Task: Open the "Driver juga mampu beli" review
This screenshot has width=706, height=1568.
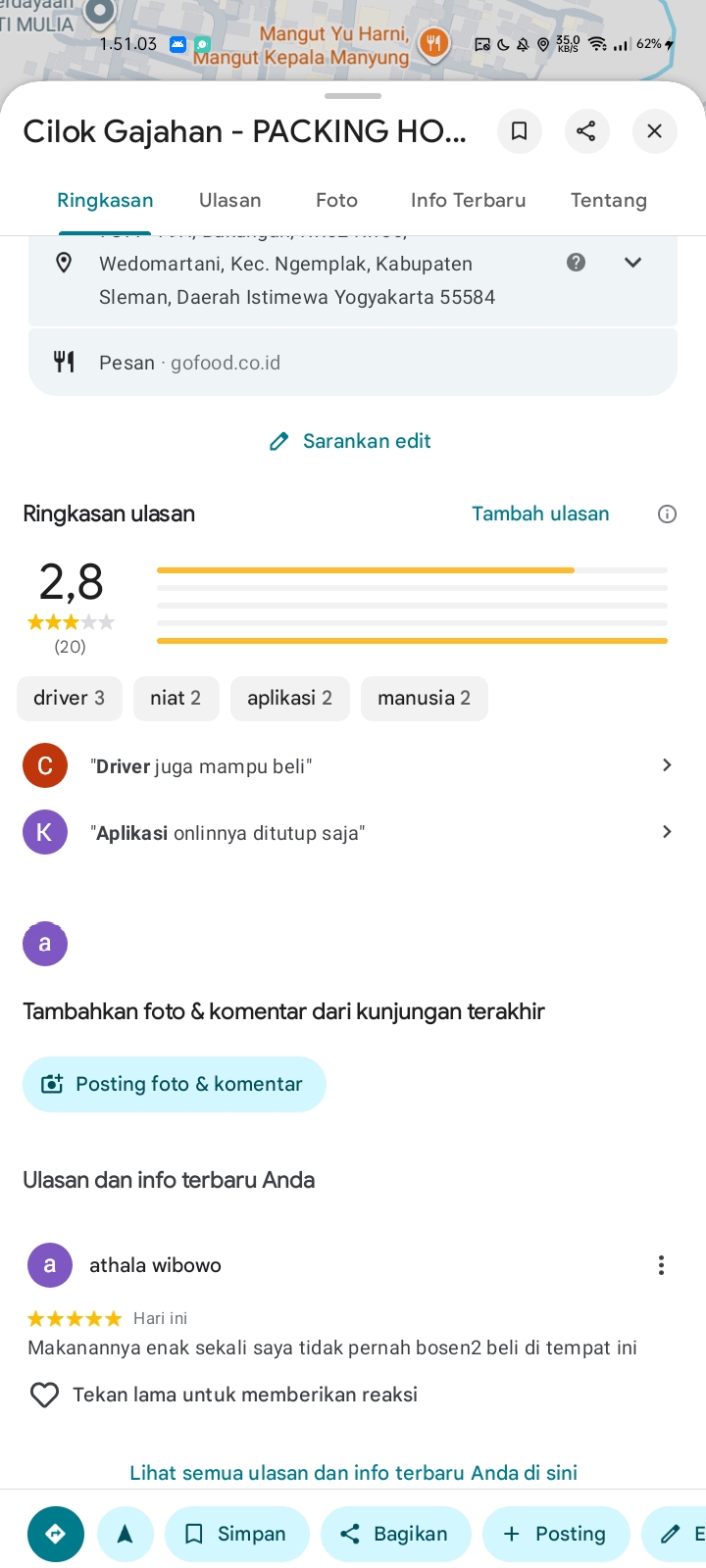Action: [353, 765]
